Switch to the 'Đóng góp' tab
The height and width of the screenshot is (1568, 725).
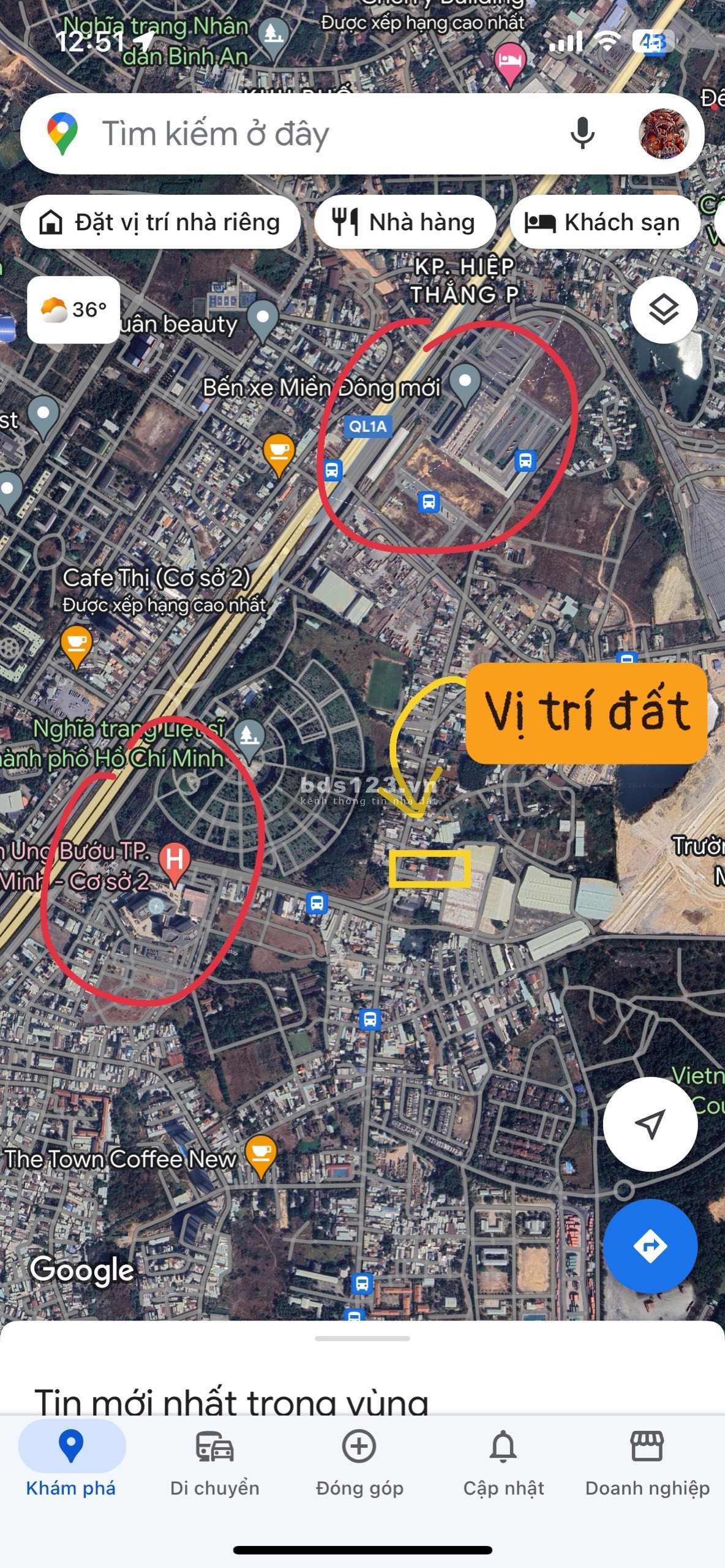point(359,1463)
